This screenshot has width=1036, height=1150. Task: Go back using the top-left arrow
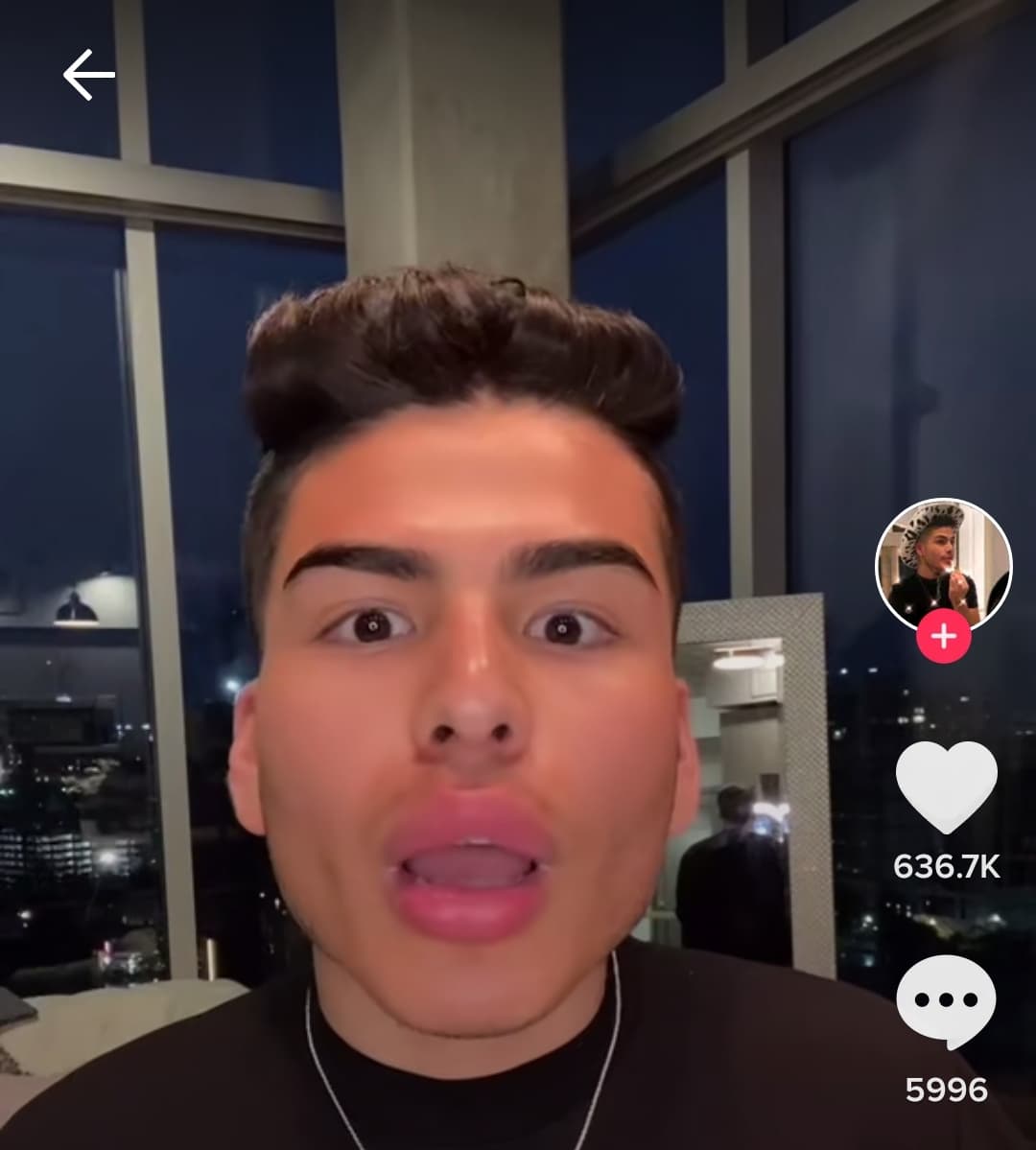tap(89, 75)
